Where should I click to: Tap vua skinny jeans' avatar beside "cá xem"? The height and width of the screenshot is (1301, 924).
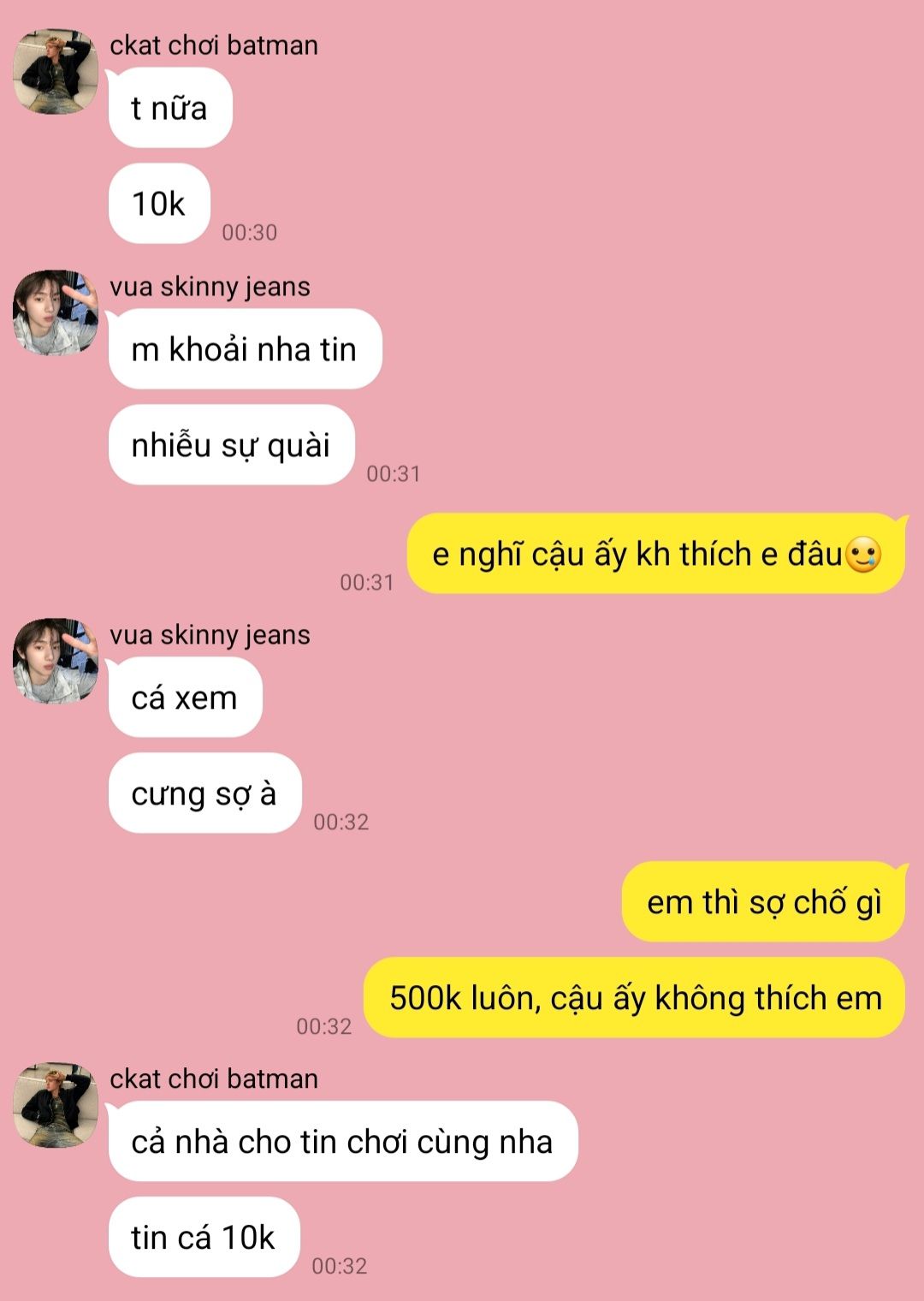56,662
